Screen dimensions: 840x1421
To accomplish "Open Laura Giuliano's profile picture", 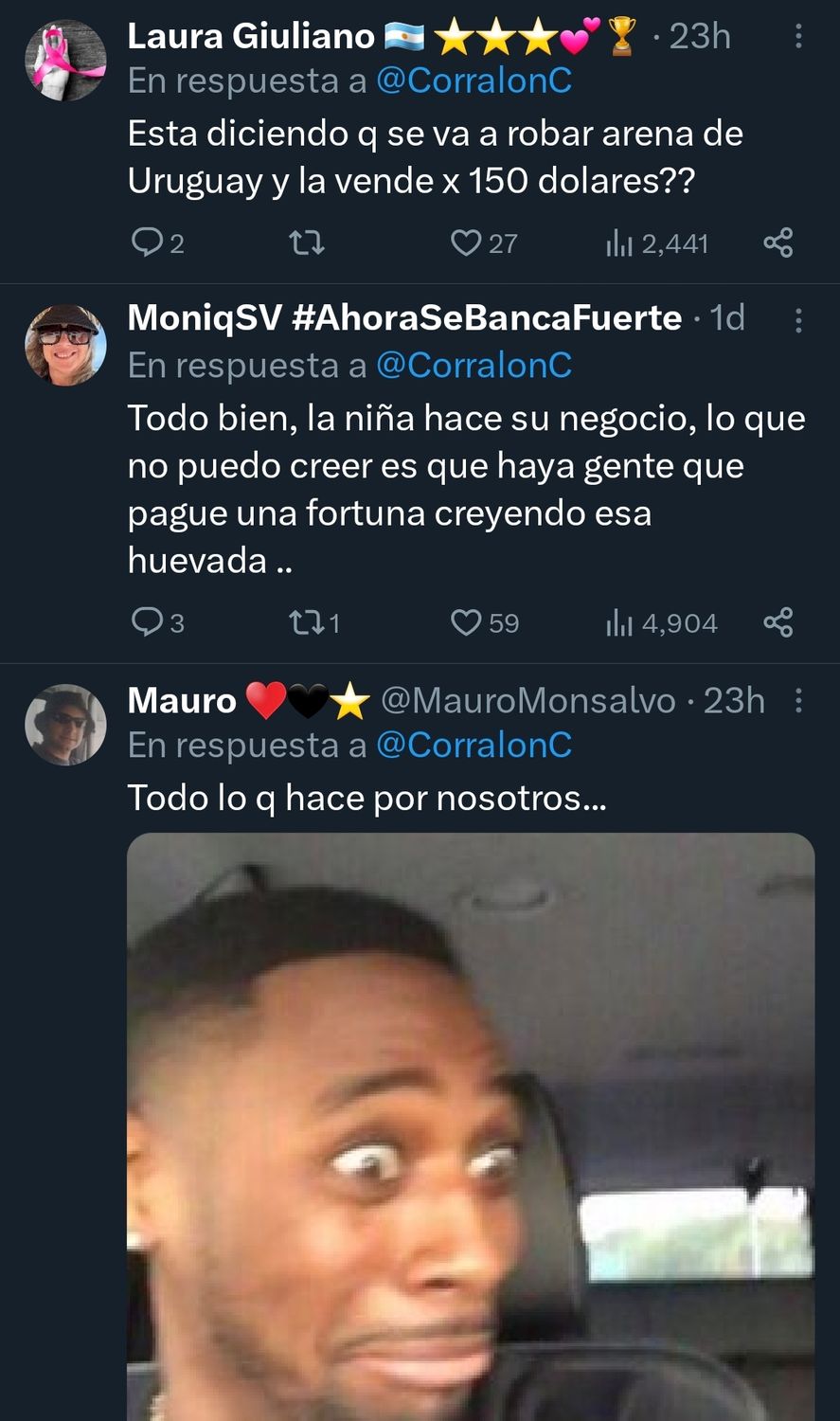I will coord(65,62).
